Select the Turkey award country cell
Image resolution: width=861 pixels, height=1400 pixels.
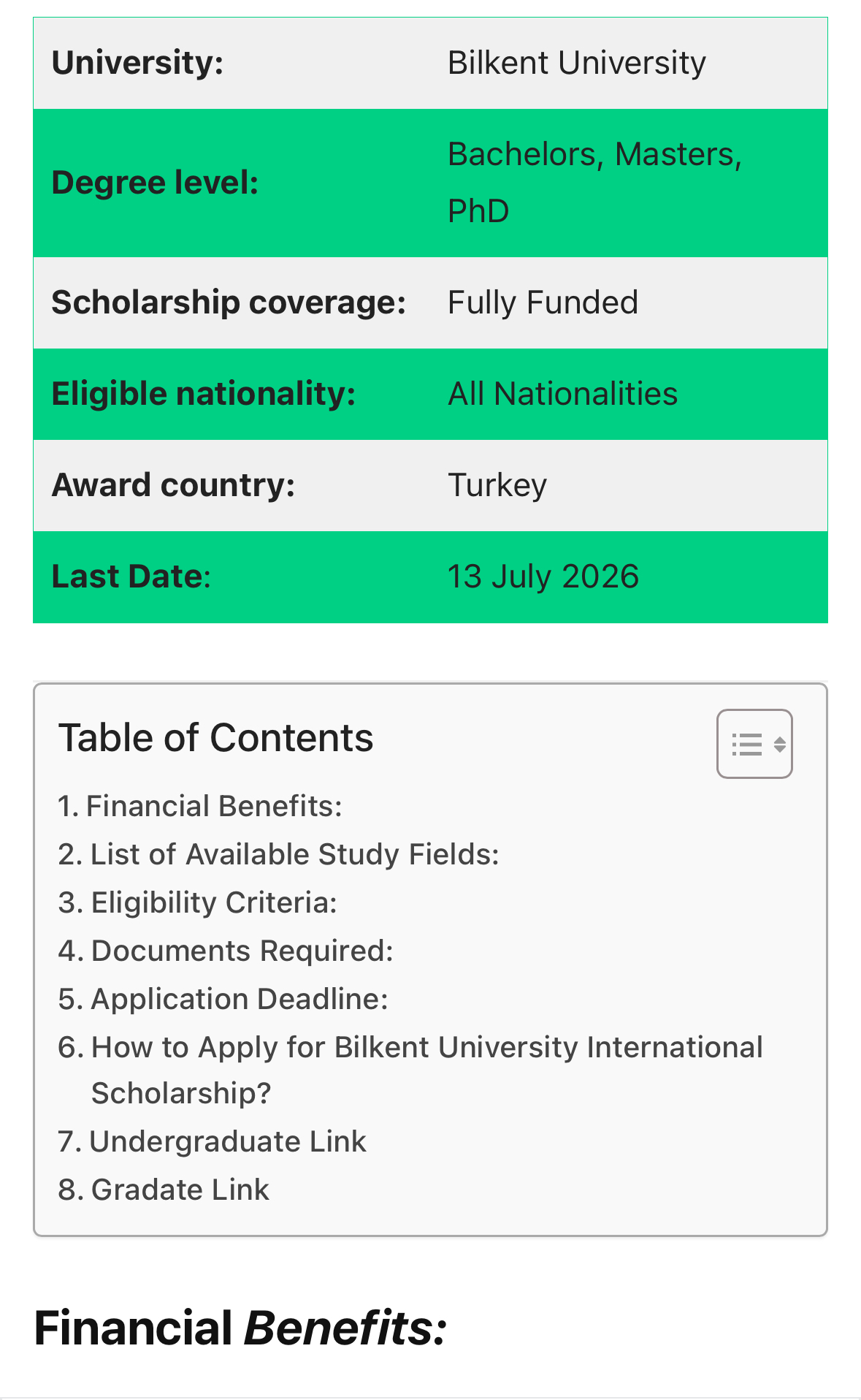tap(497, 484)
